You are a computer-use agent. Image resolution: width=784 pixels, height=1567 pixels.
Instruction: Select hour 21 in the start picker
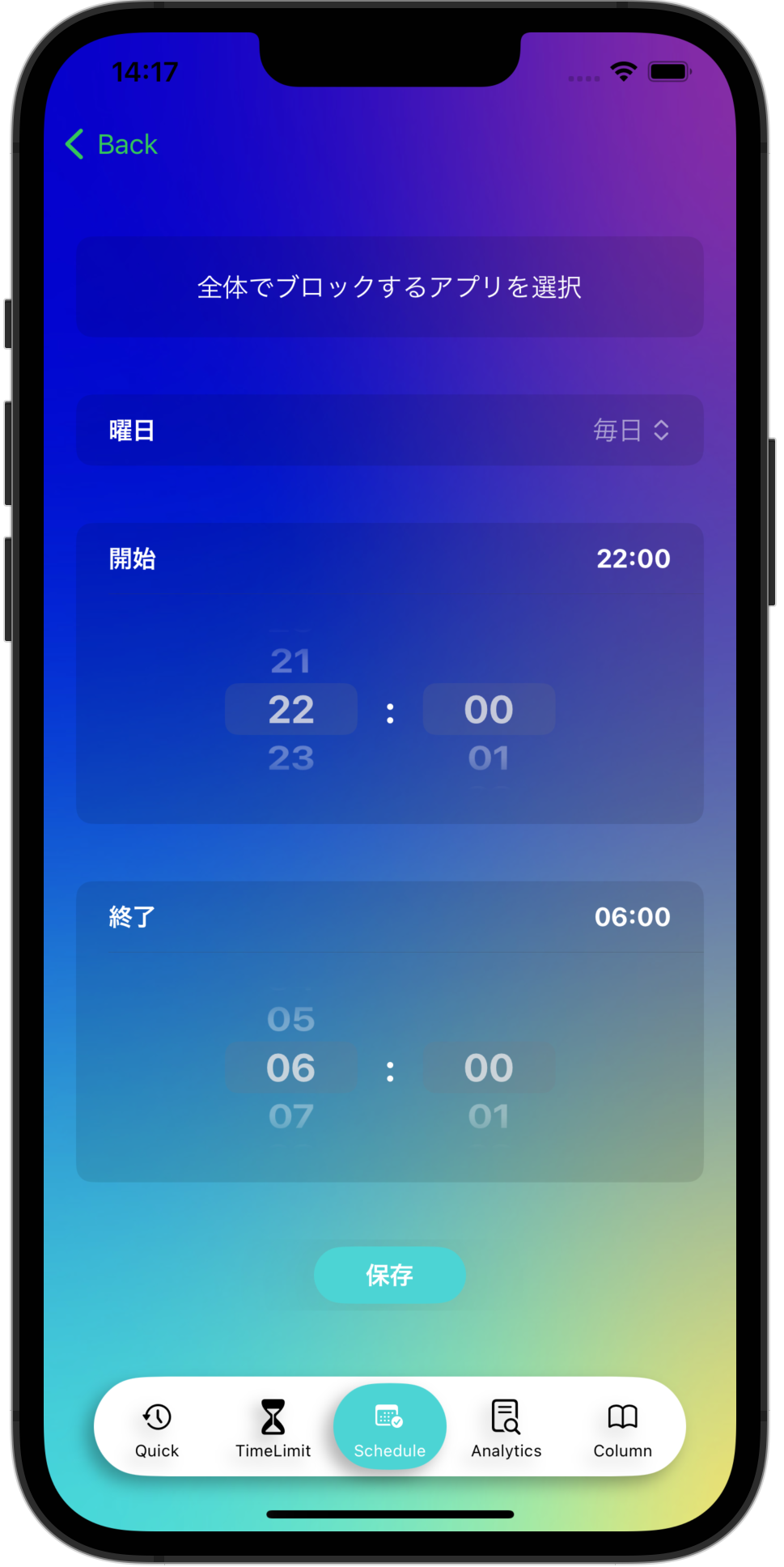click(290, 661)
